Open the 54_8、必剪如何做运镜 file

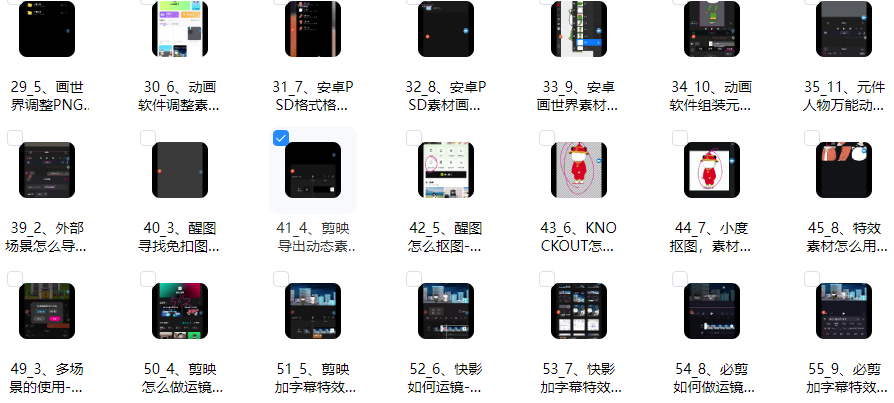coord(712,310)
